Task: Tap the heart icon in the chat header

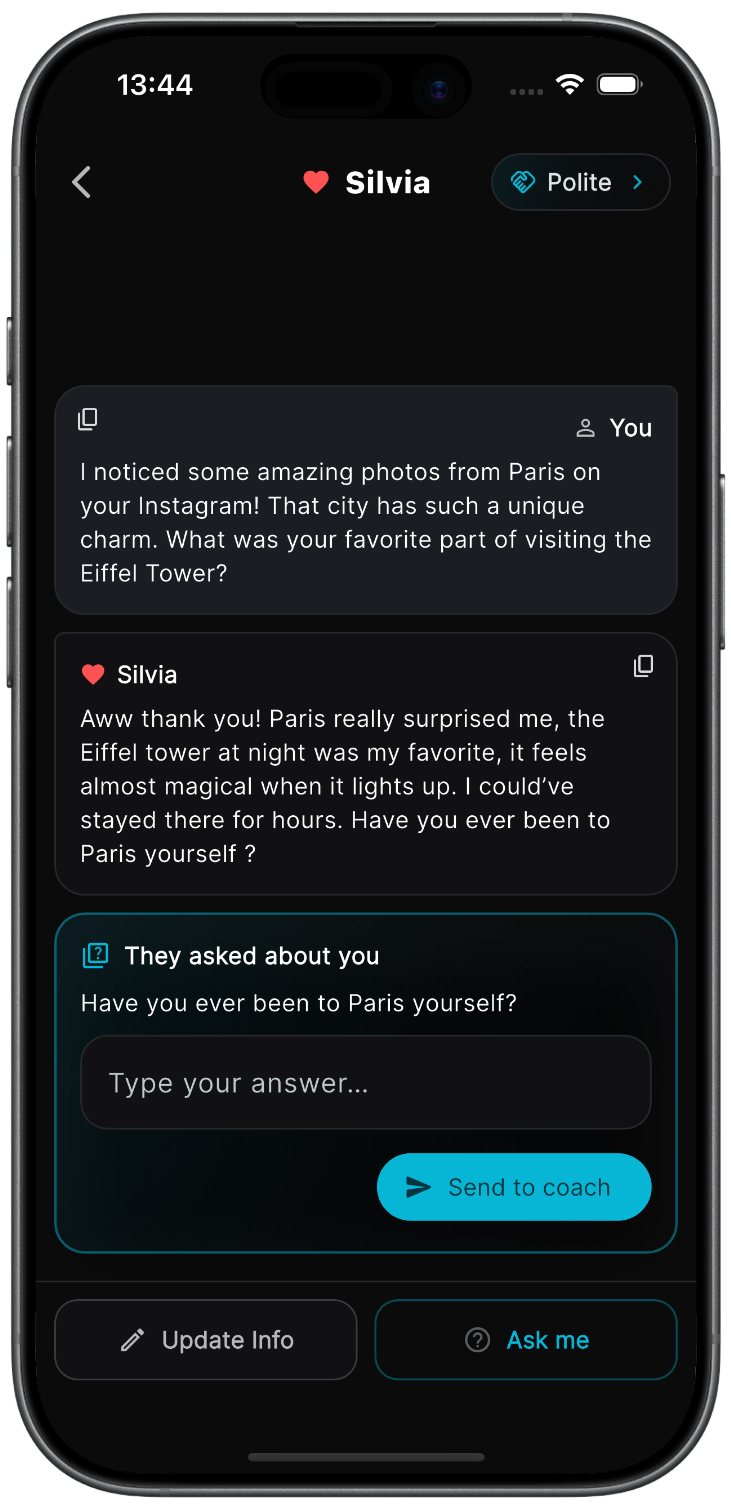Action: click(315, 182)
